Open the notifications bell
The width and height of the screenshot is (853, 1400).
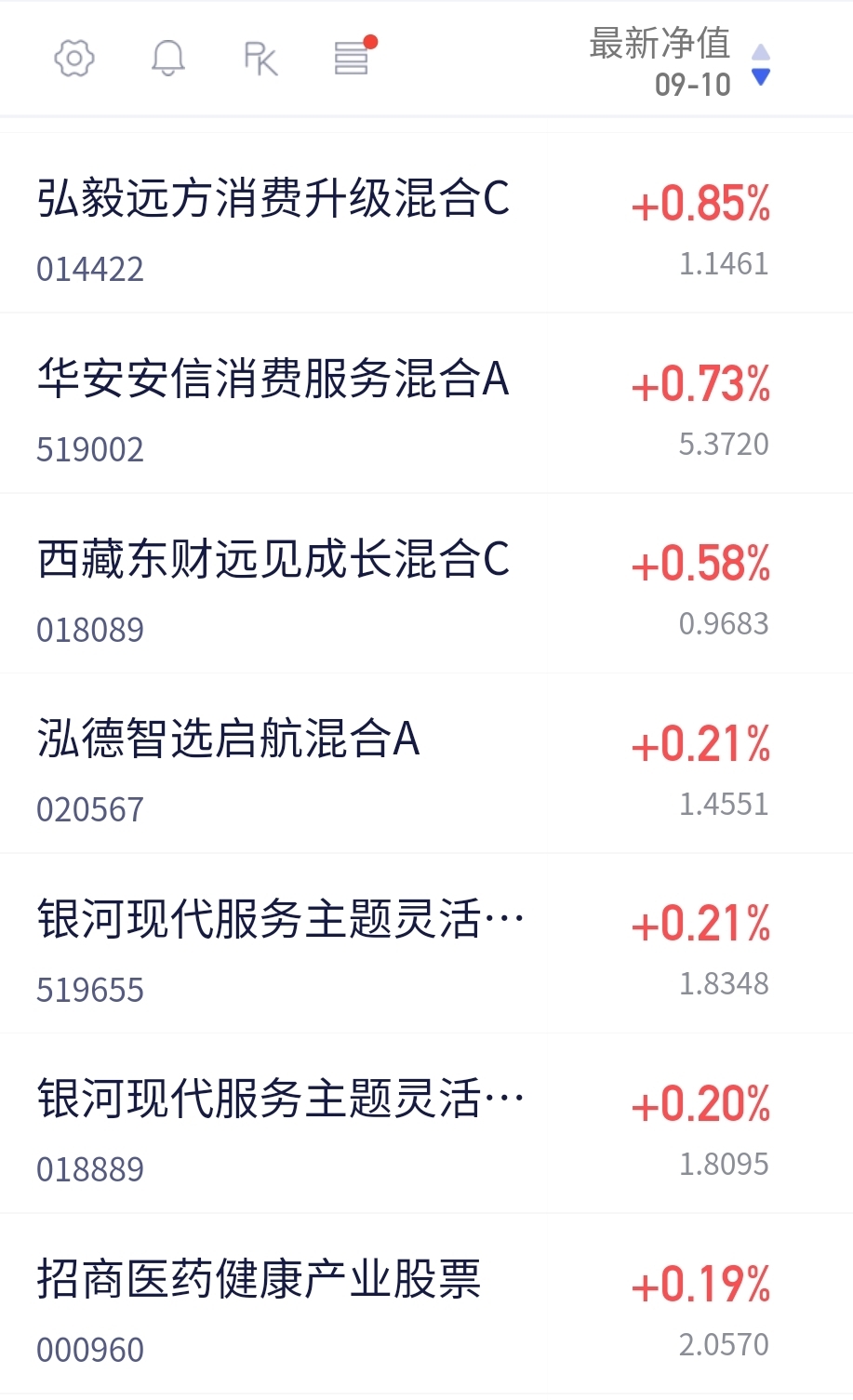pos(167,59)
